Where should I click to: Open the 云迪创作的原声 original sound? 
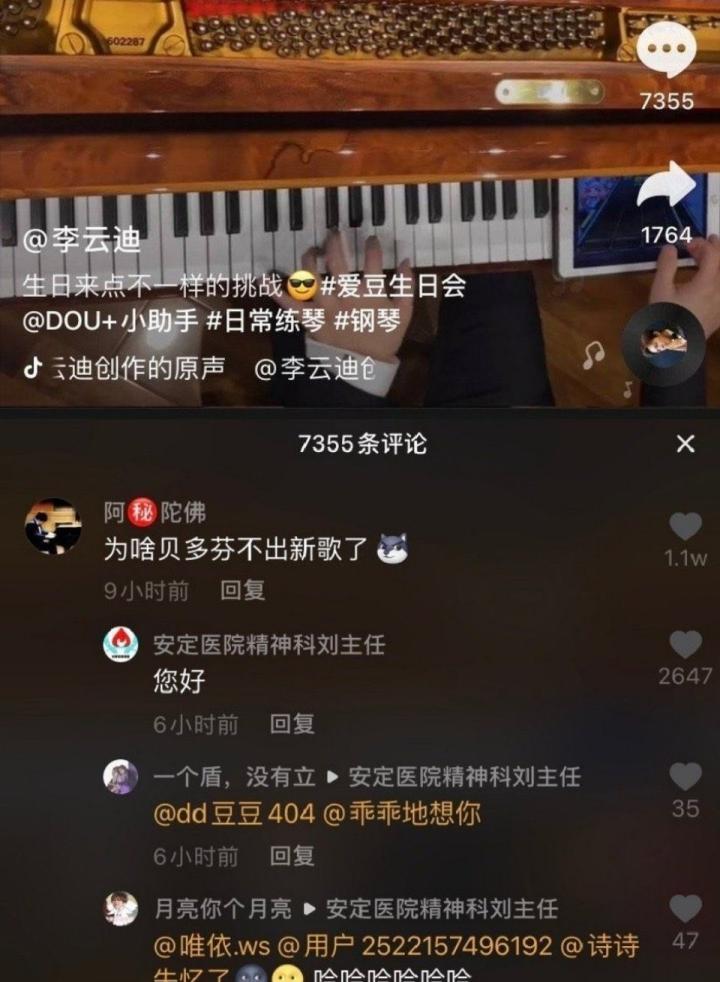tap(137, 368)
